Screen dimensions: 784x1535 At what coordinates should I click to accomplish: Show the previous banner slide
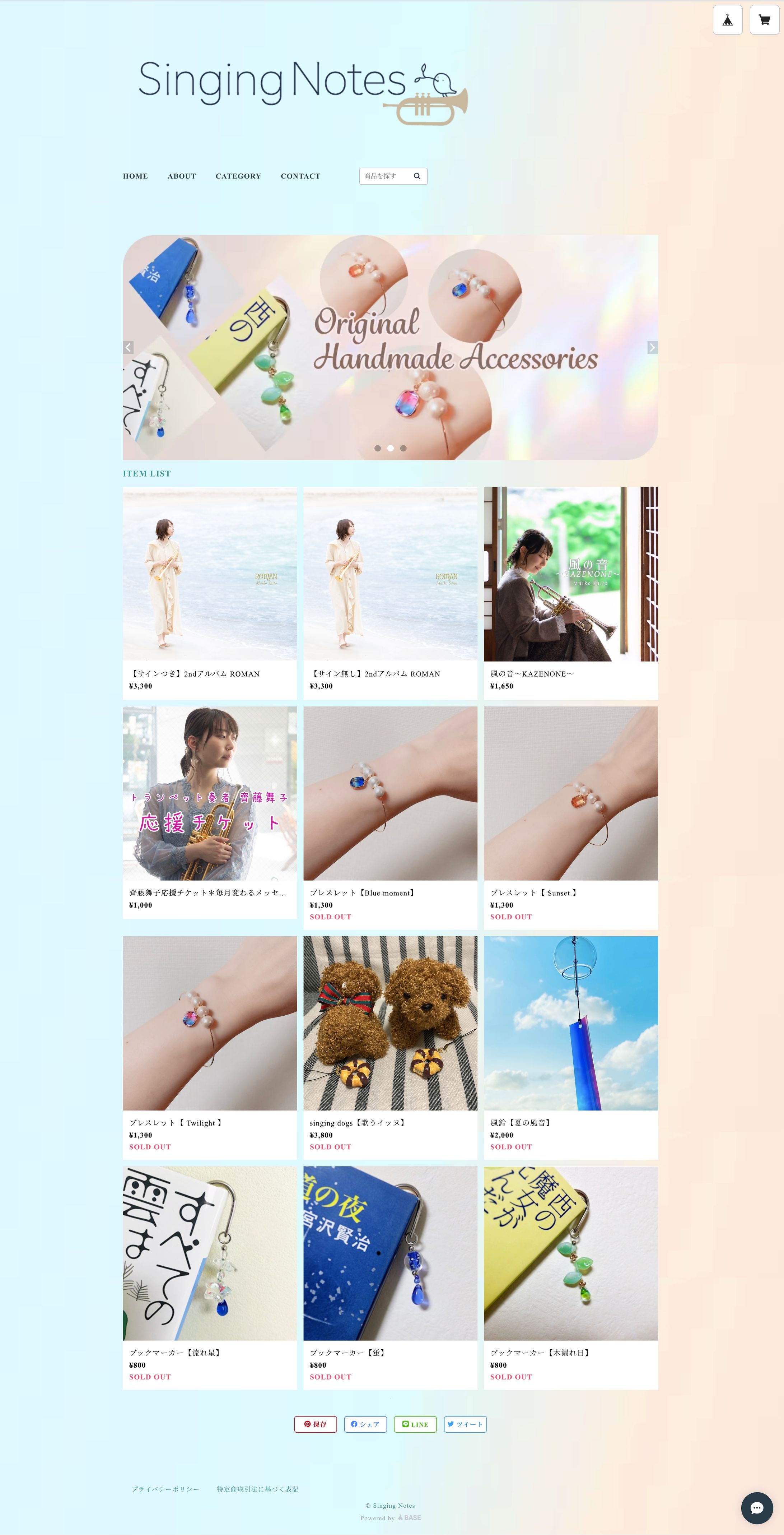(128, 347)
